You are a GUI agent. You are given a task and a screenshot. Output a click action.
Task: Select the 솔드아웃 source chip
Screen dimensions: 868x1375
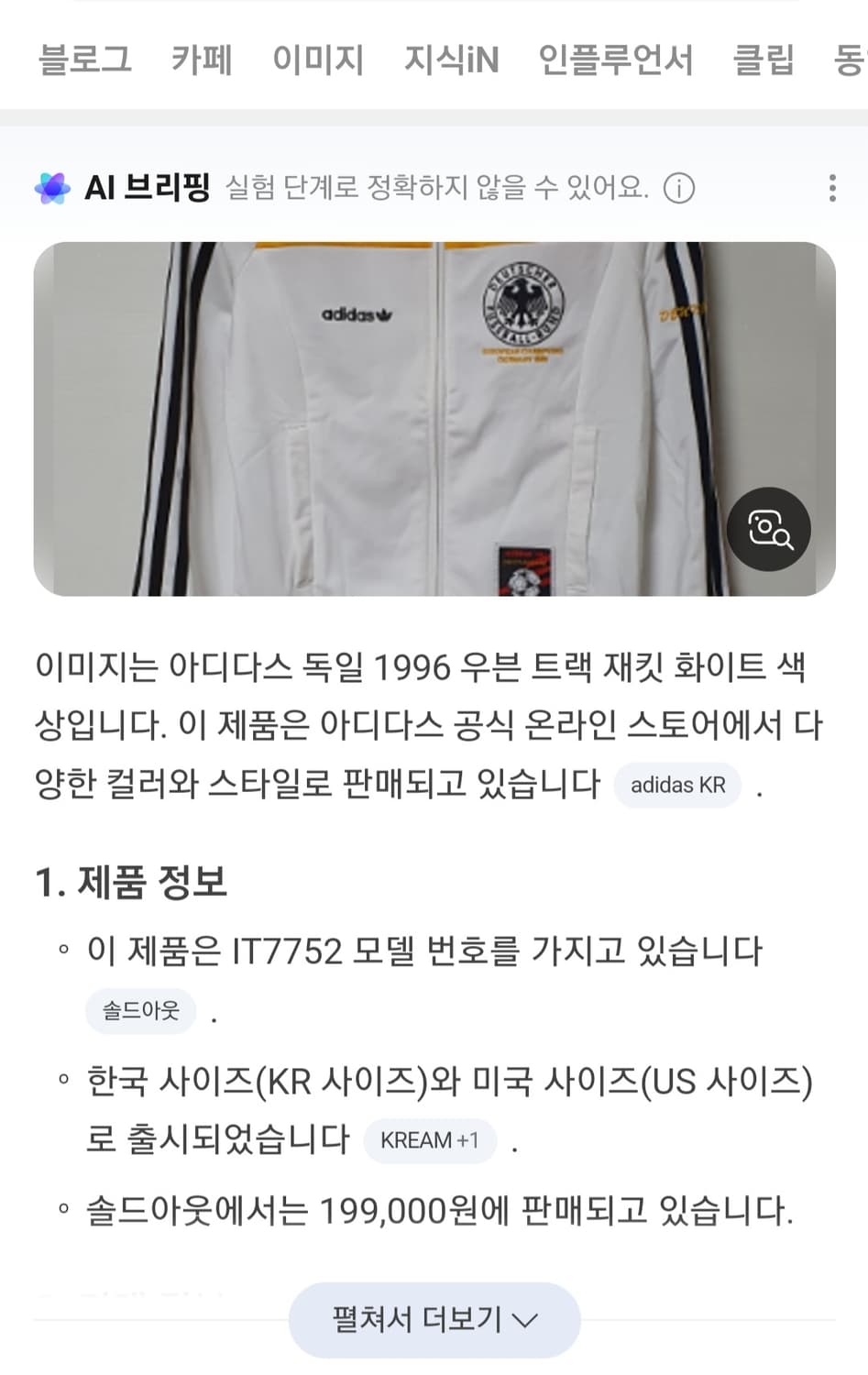(140, 1011)
